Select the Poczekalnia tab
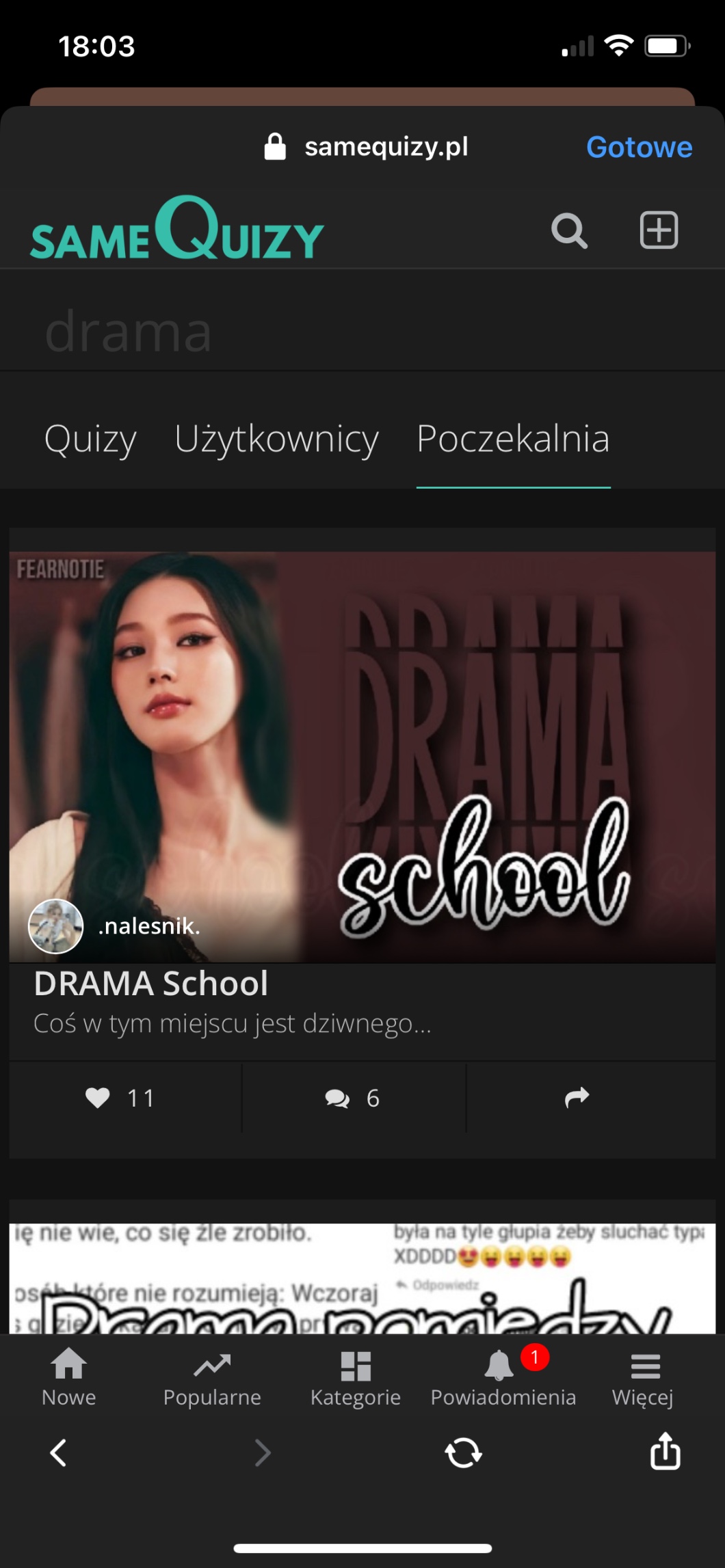 pyautogui.click(x=513, y=439)
